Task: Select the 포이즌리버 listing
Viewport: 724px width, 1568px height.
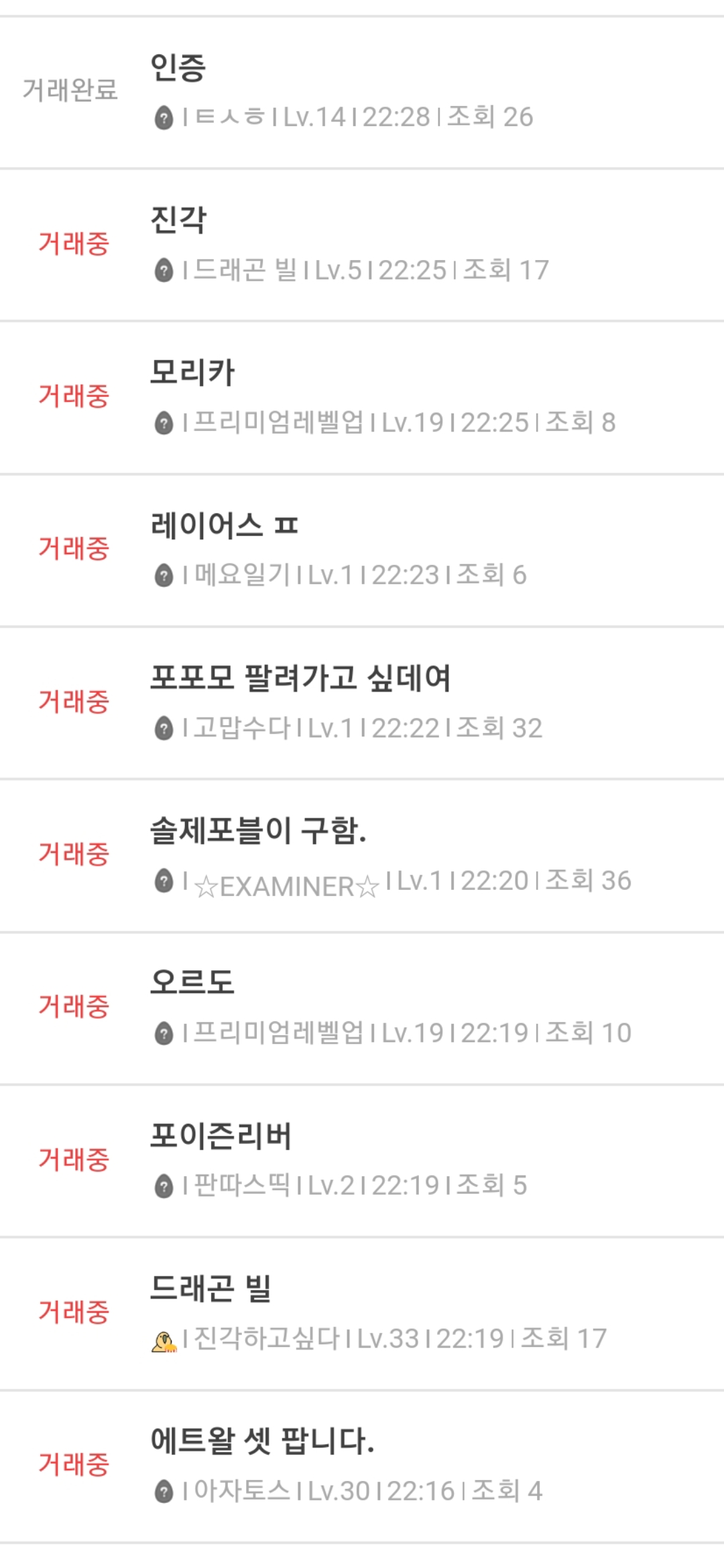Action: coord(221,1136)
